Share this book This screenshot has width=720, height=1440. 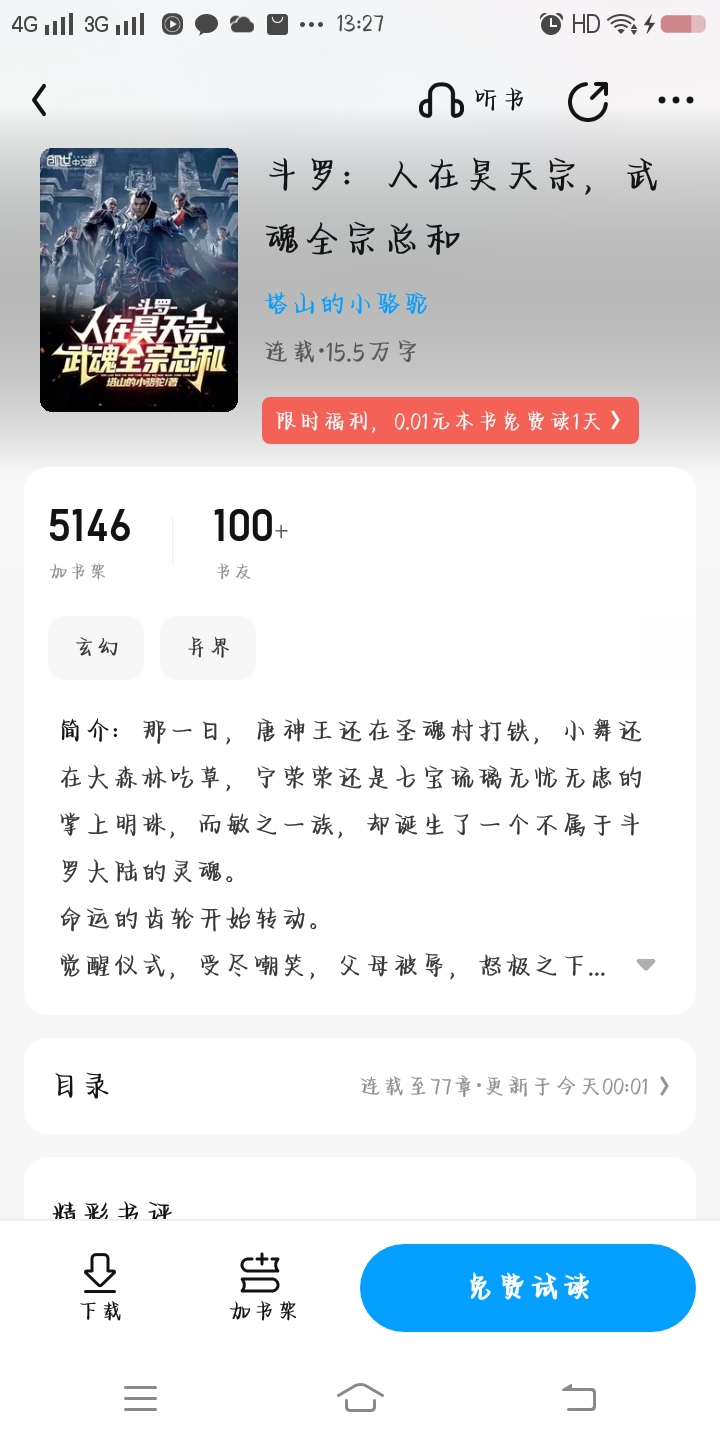click(x=588, y=100)
